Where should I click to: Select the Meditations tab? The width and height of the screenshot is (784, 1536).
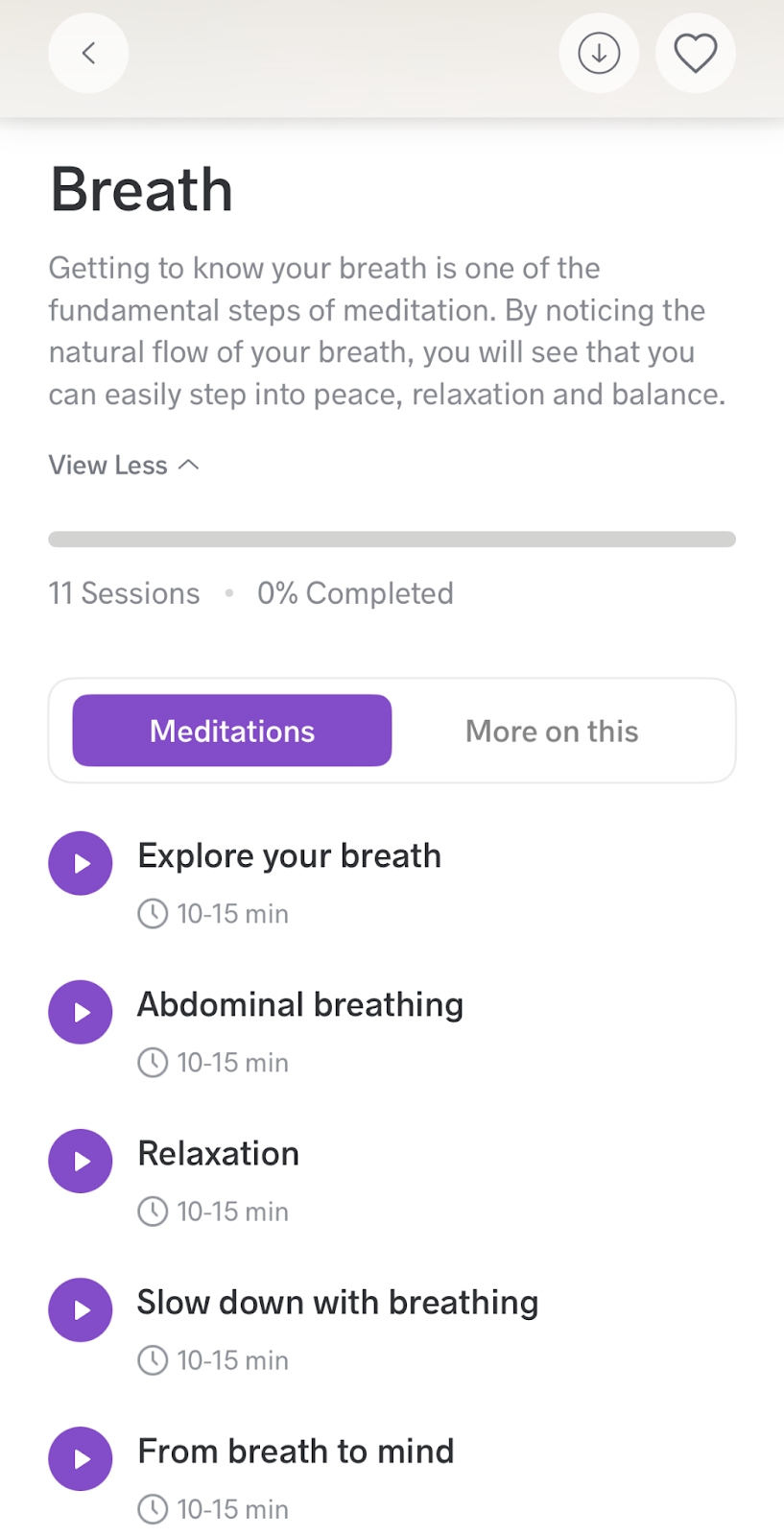click(232, 731)
